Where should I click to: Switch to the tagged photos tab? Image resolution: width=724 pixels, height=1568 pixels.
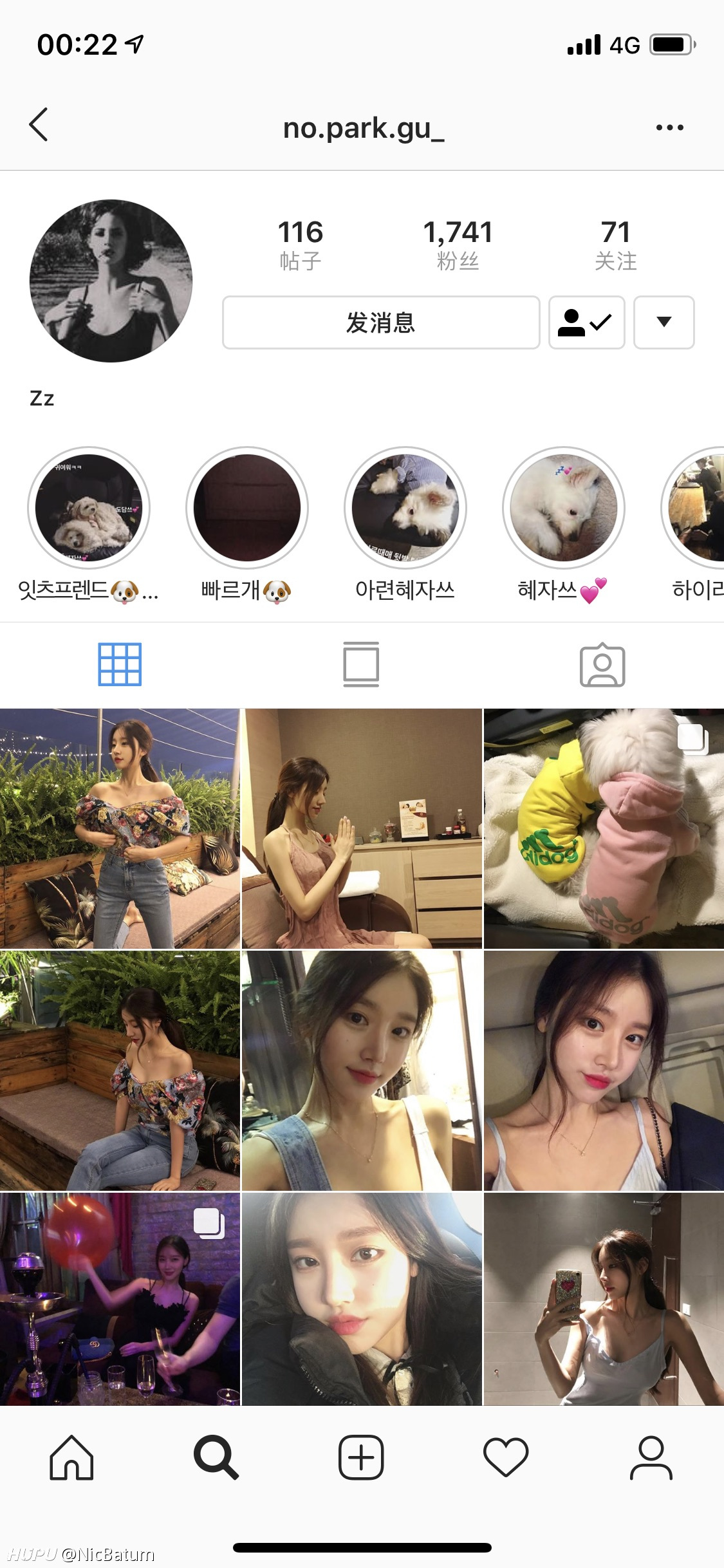click(x=602, y=664)
